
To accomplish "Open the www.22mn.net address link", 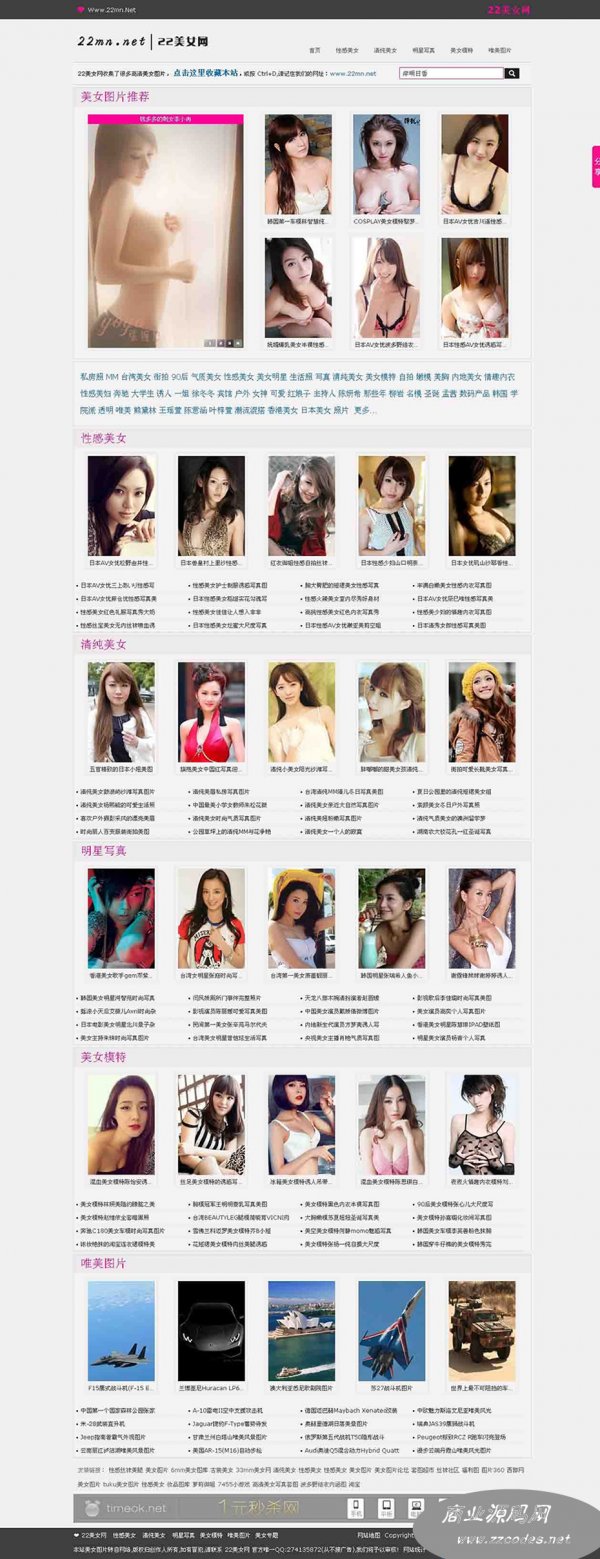I will click(352, 73).
